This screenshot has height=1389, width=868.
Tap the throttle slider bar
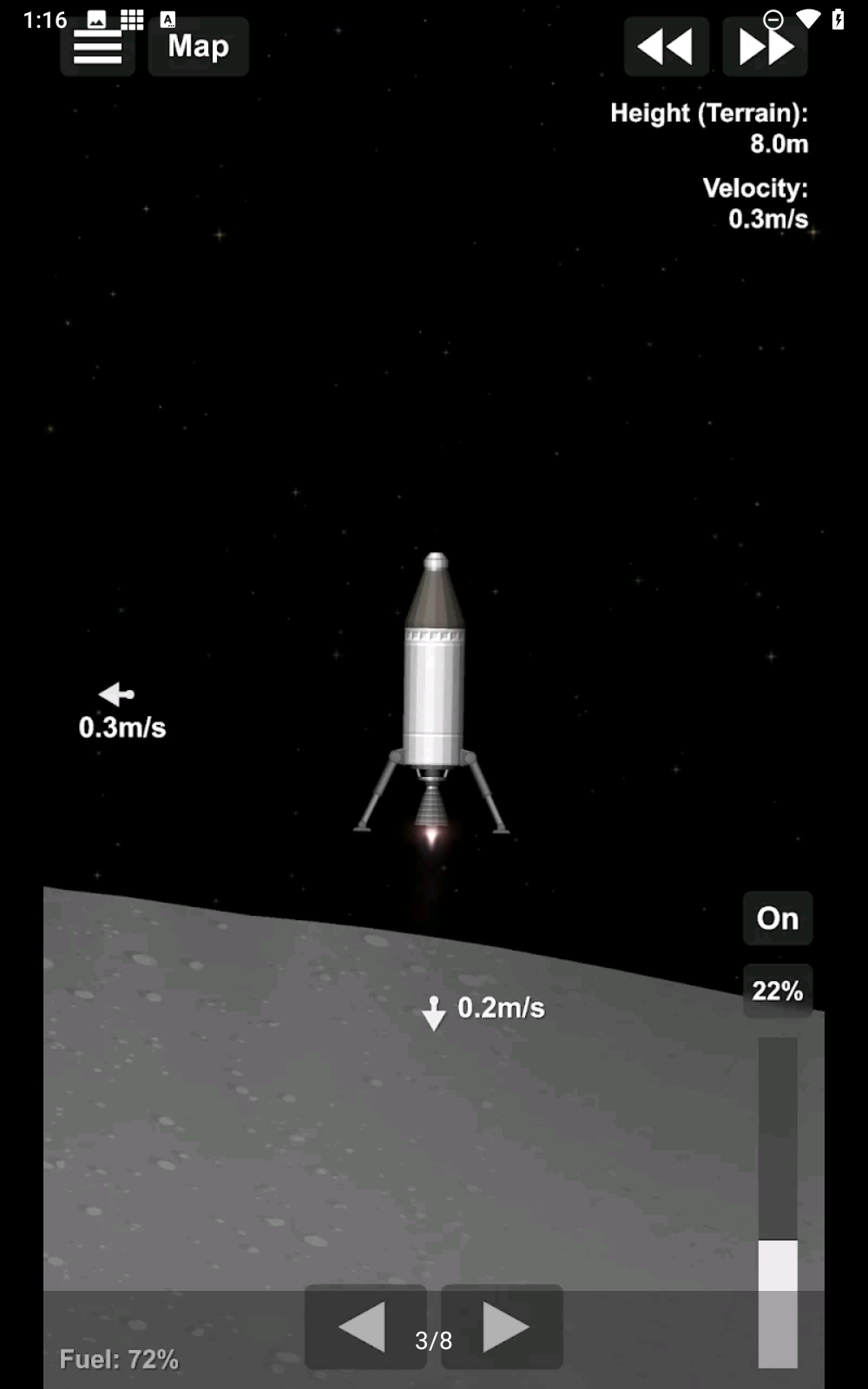pyautogui.click(x=777, y=1202)
